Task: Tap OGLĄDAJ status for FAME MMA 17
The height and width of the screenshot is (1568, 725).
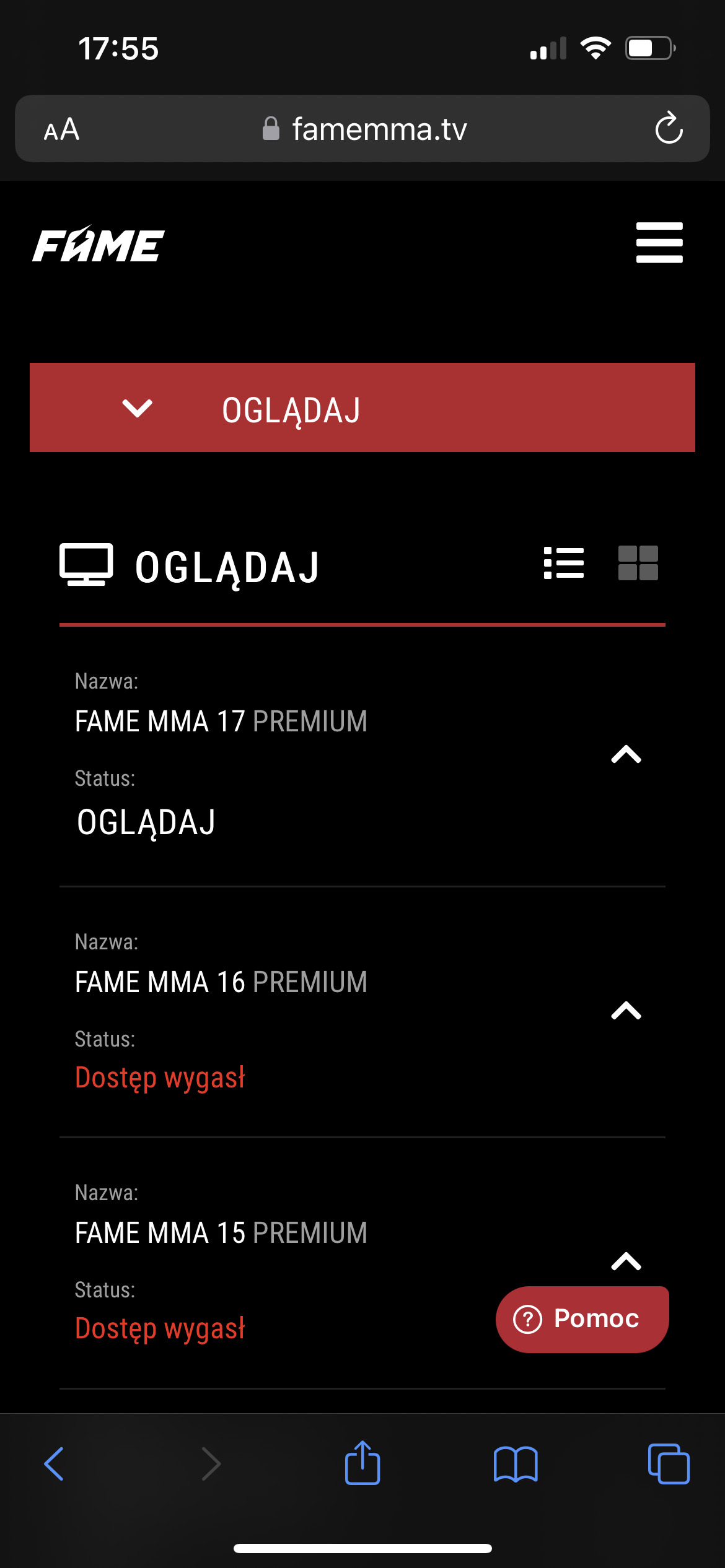Action: click(146, 822)
